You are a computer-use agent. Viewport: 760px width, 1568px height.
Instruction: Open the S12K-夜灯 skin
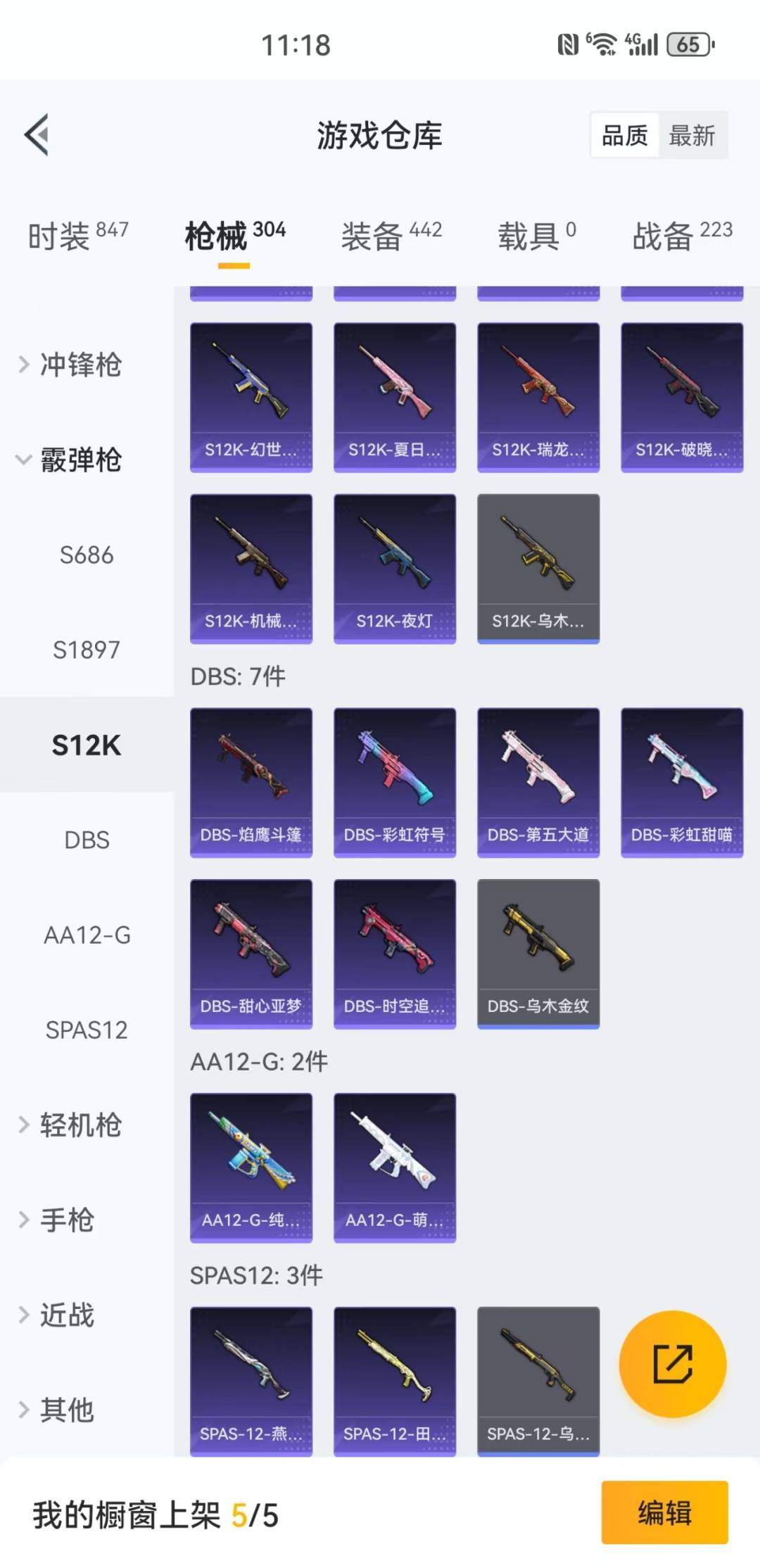394,569
